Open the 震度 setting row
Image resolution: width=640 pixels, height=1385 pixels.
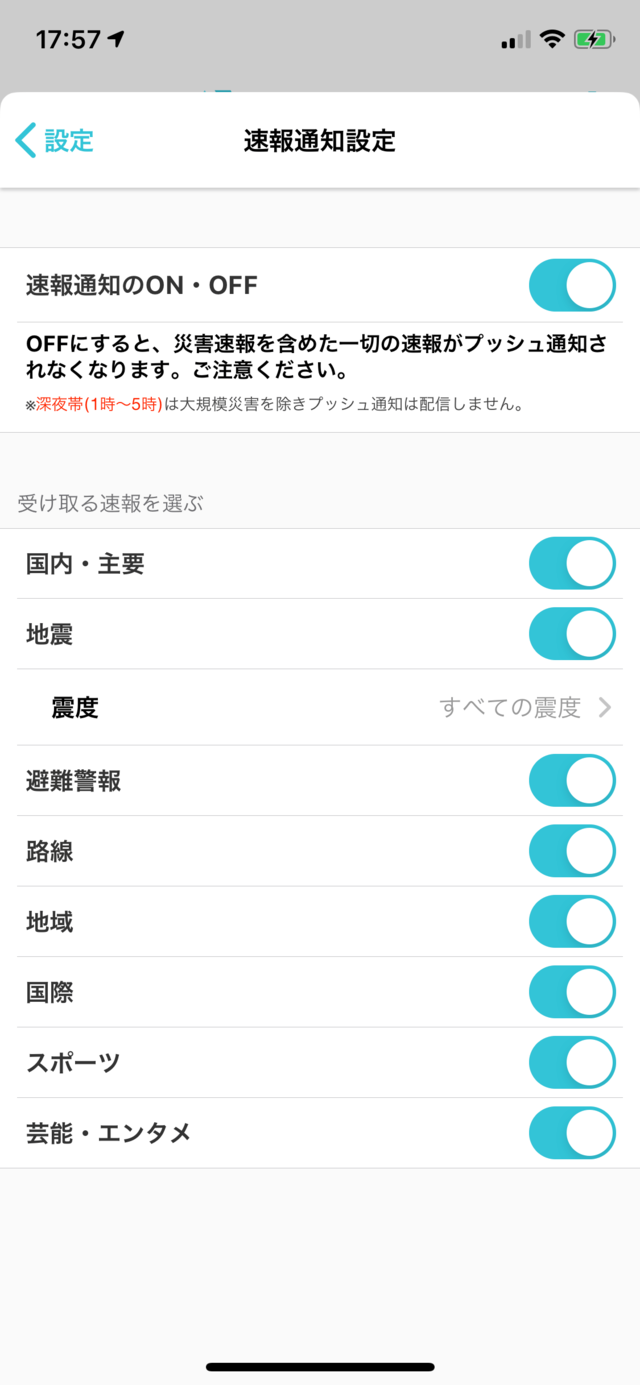320,708
